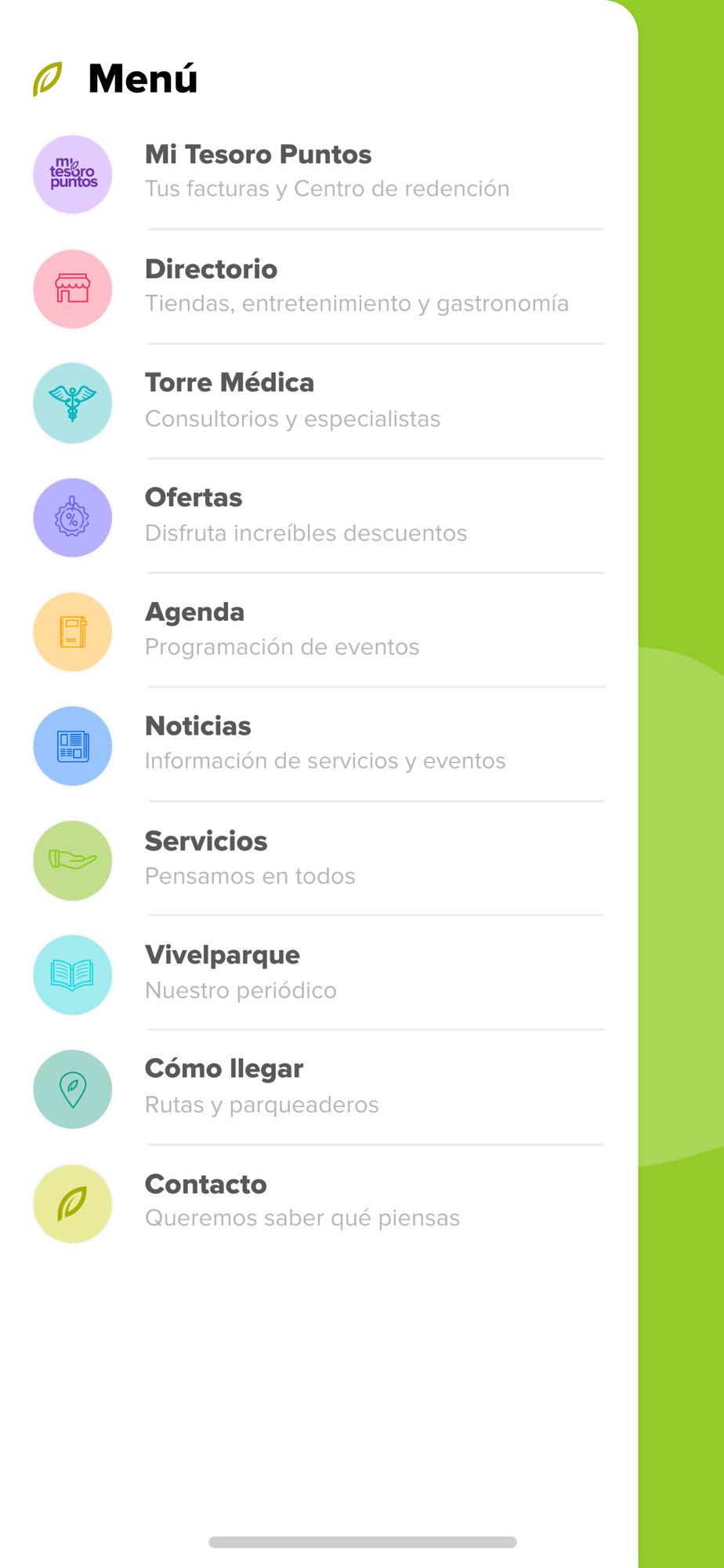
Task: Tap Cómo llegar for routes
Action: click(318, 1088)
